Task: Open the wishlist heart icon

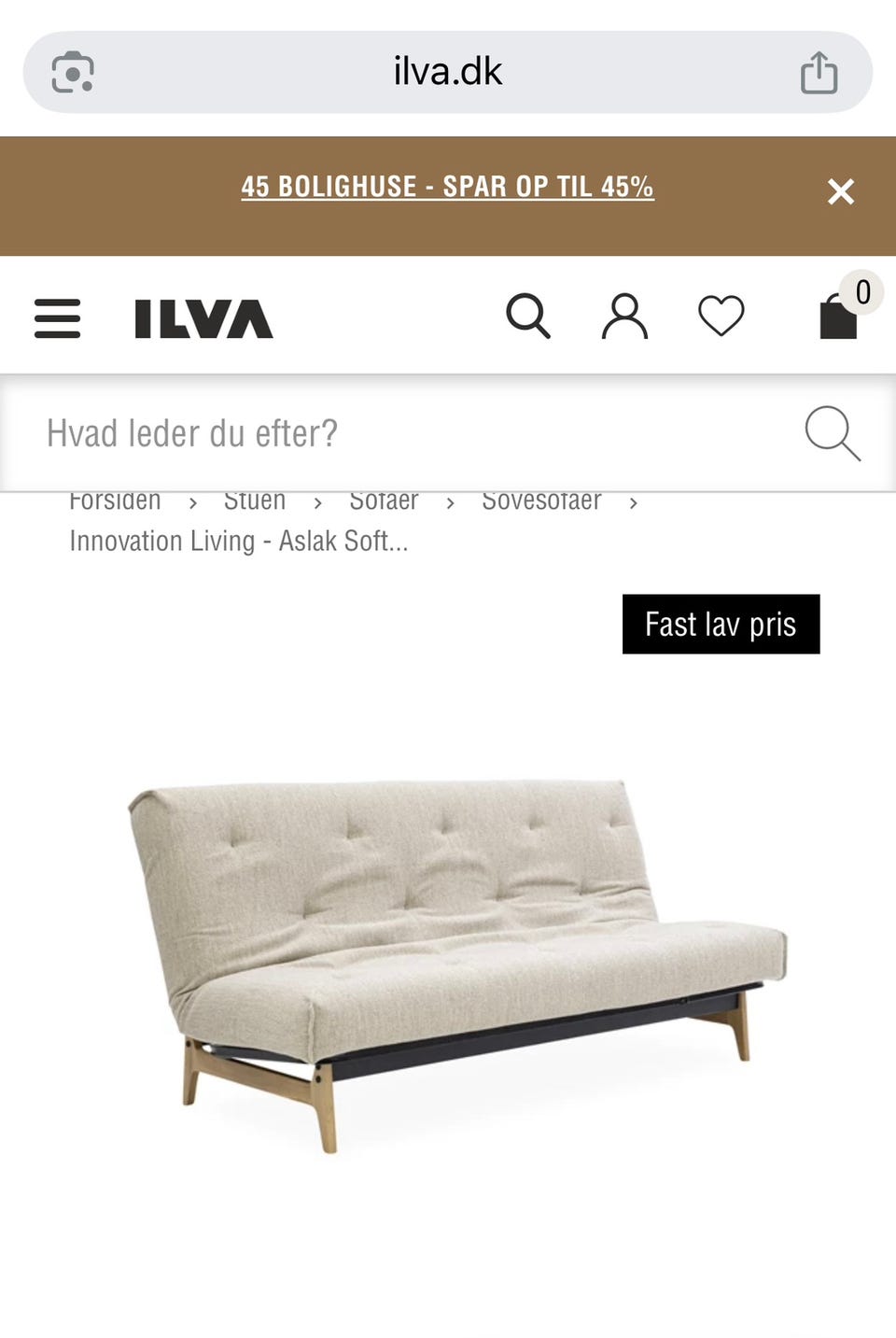Action: click(720, 317)
